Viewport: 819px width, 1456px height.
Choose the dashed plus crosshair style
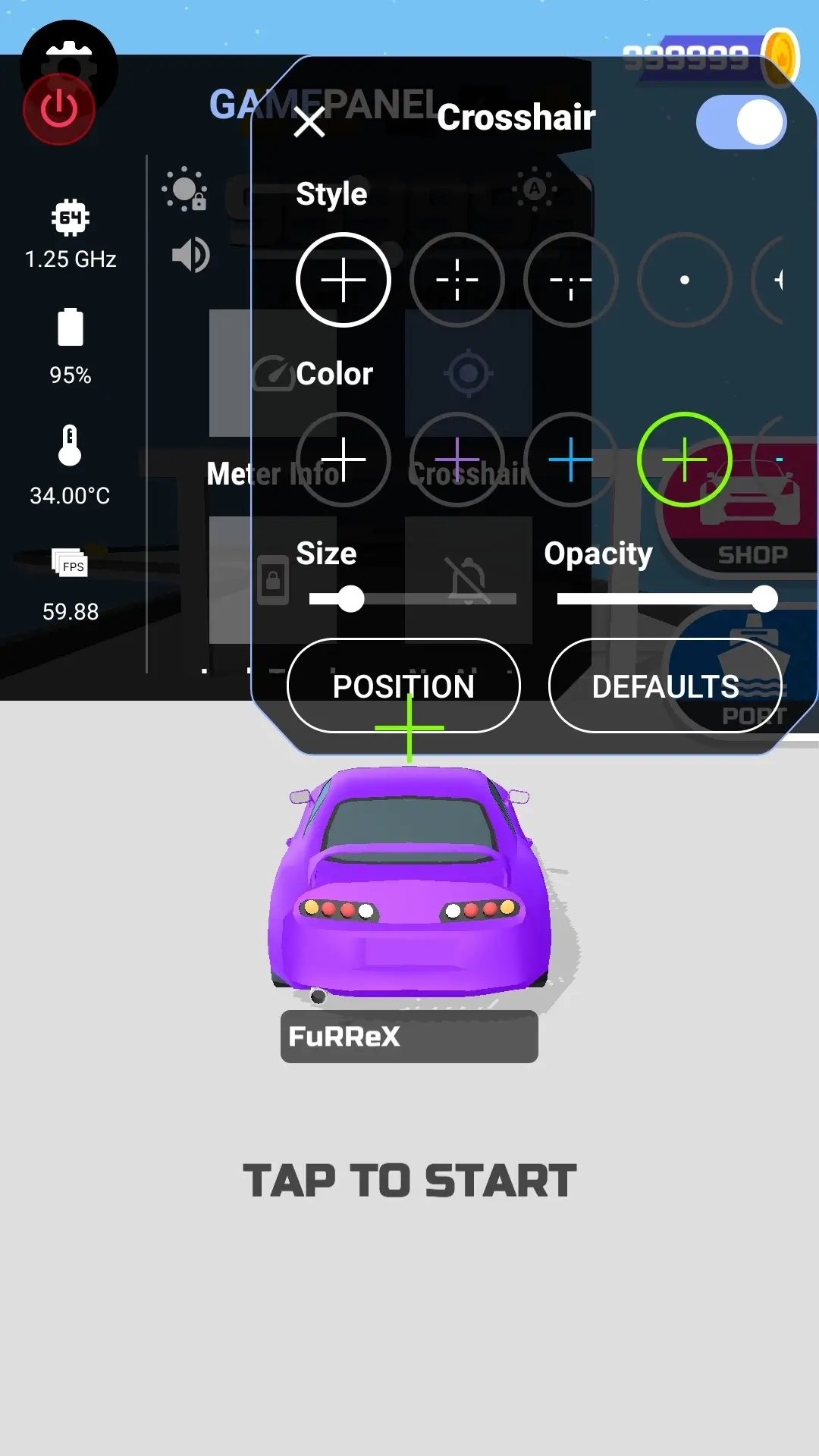pyautogui.click(x=457, y=280)
